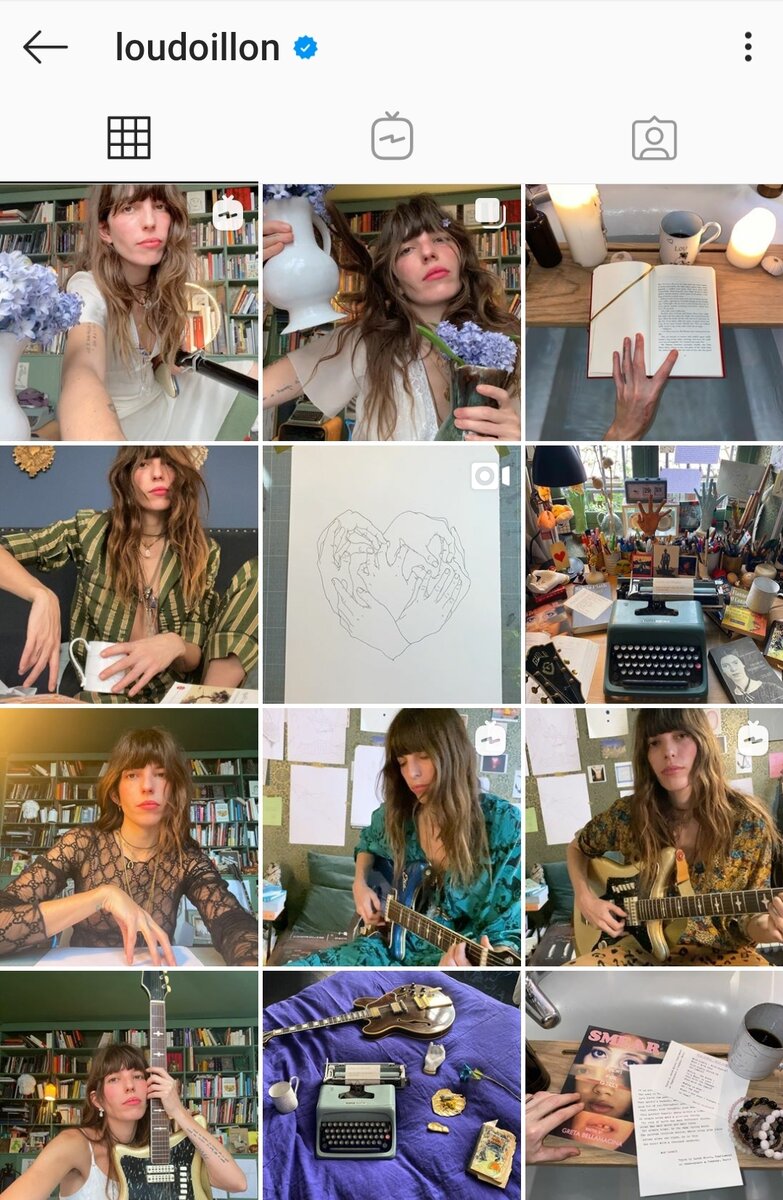The height and width of the screenshot is (1200, 783).
Task: Open post with green striped suit and mug
Action: (x=129, y=574)
